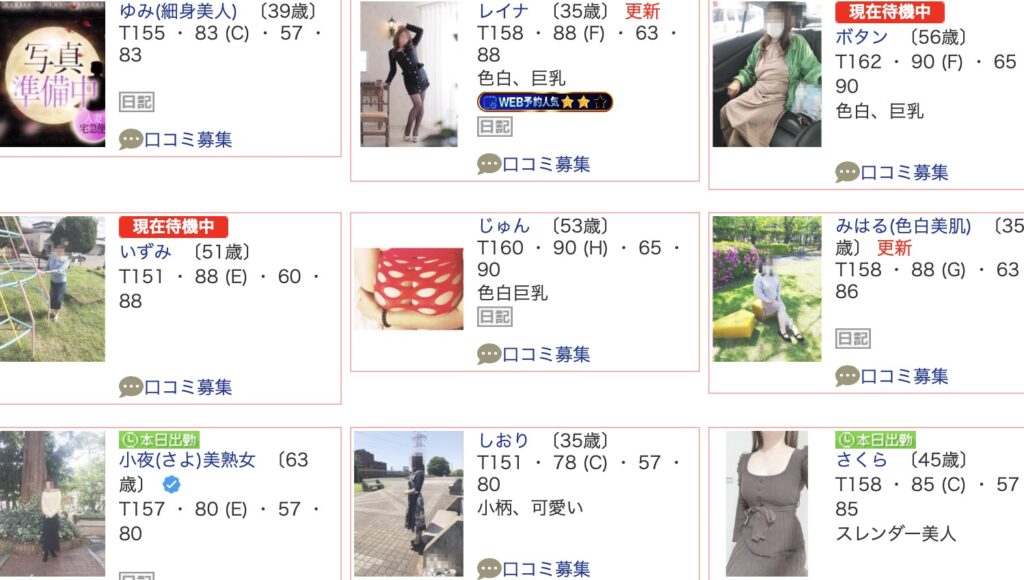Tap 口コミ募集 under みはる's card
1024x580 pixels.
[892, 376]
